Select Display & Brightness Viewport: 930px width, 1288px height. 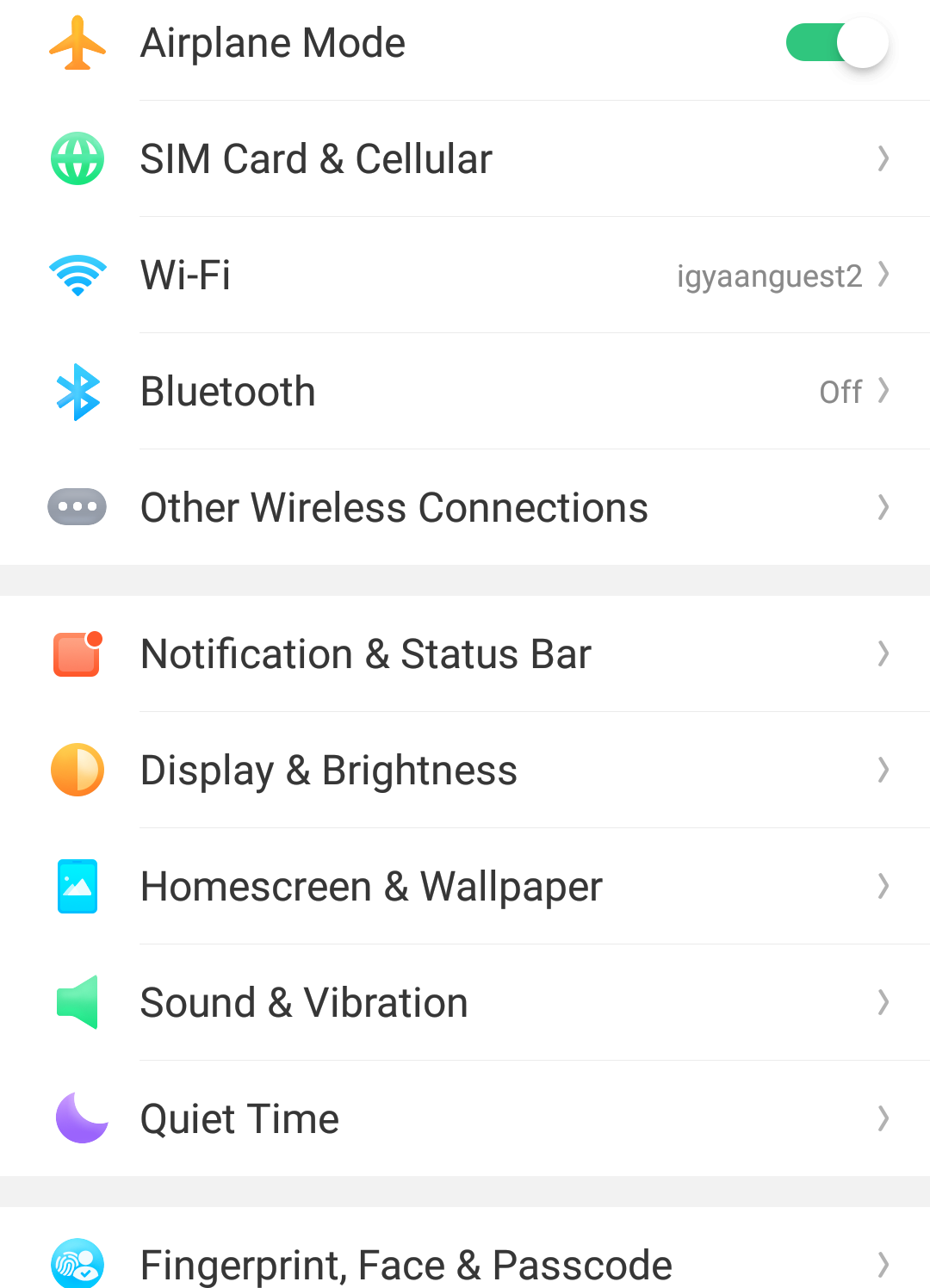pos(465,771)
